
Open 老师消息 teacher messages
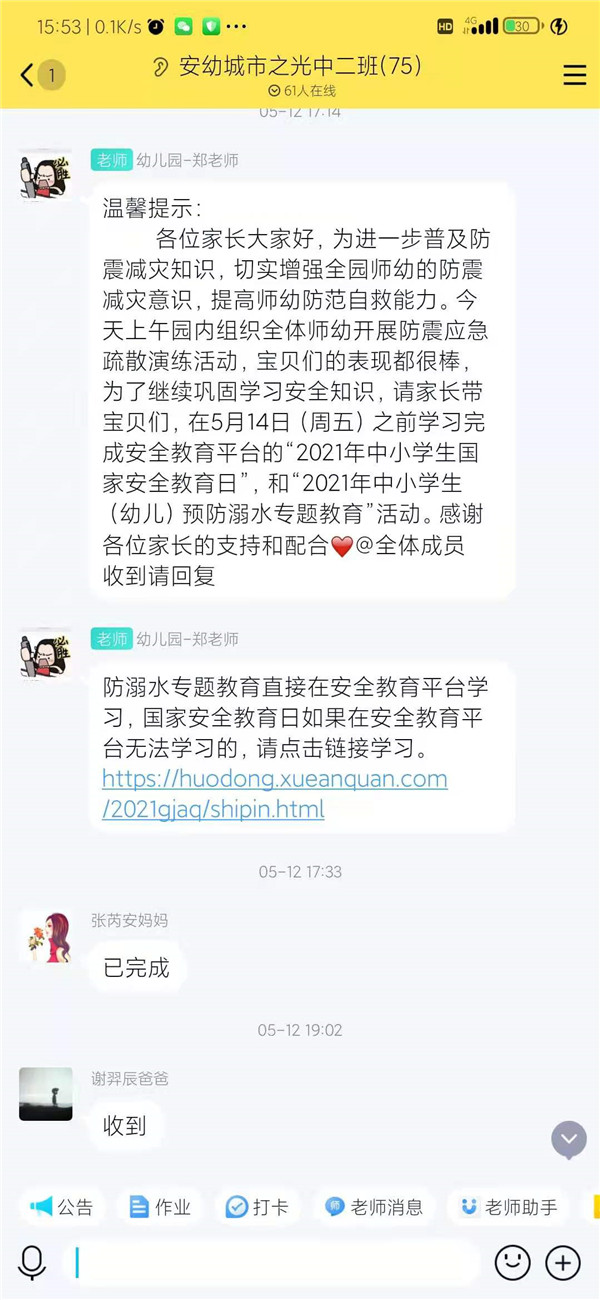[374, 1207]
